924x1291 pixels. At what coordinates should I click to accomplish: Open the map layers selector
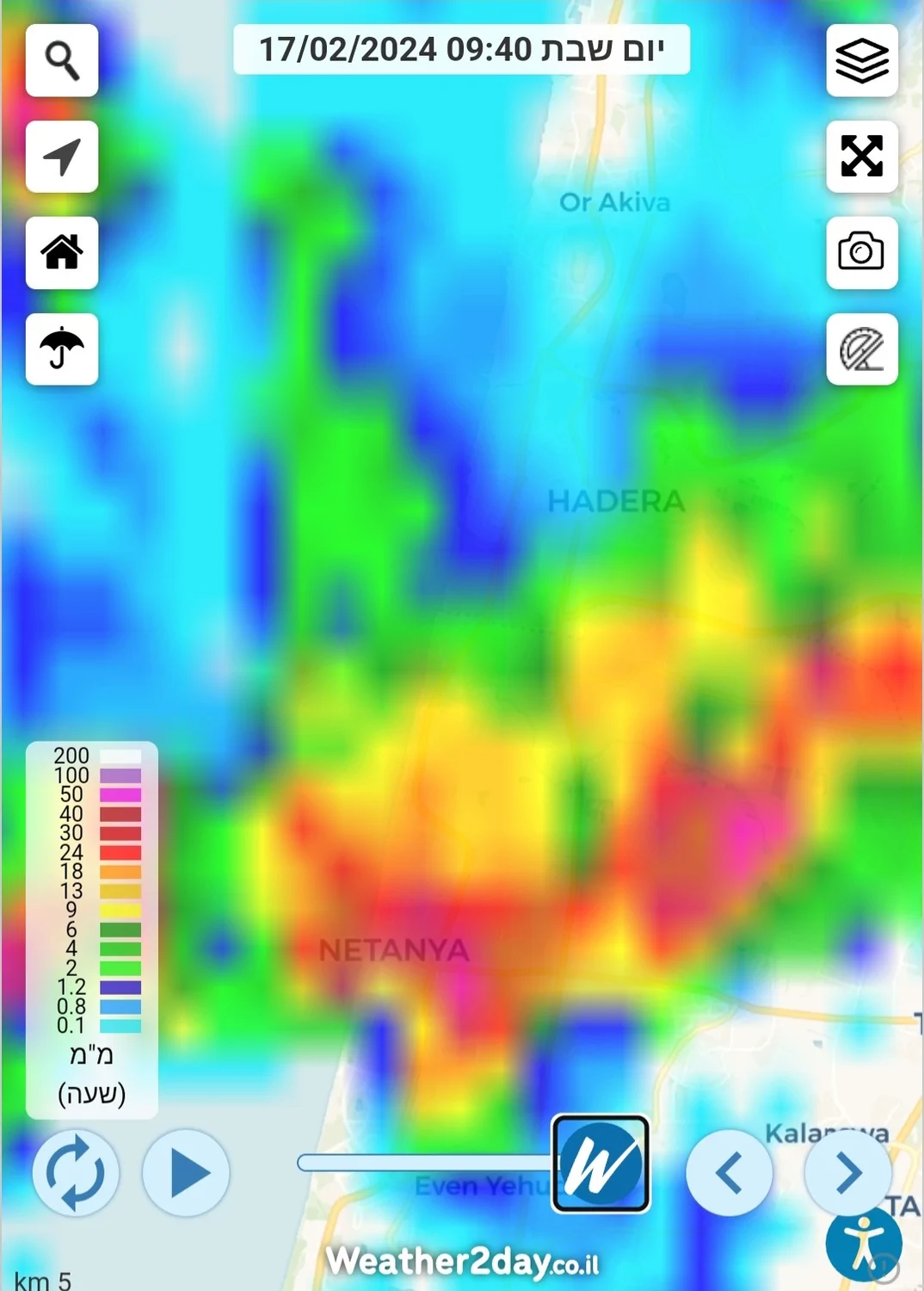[862, 60]
